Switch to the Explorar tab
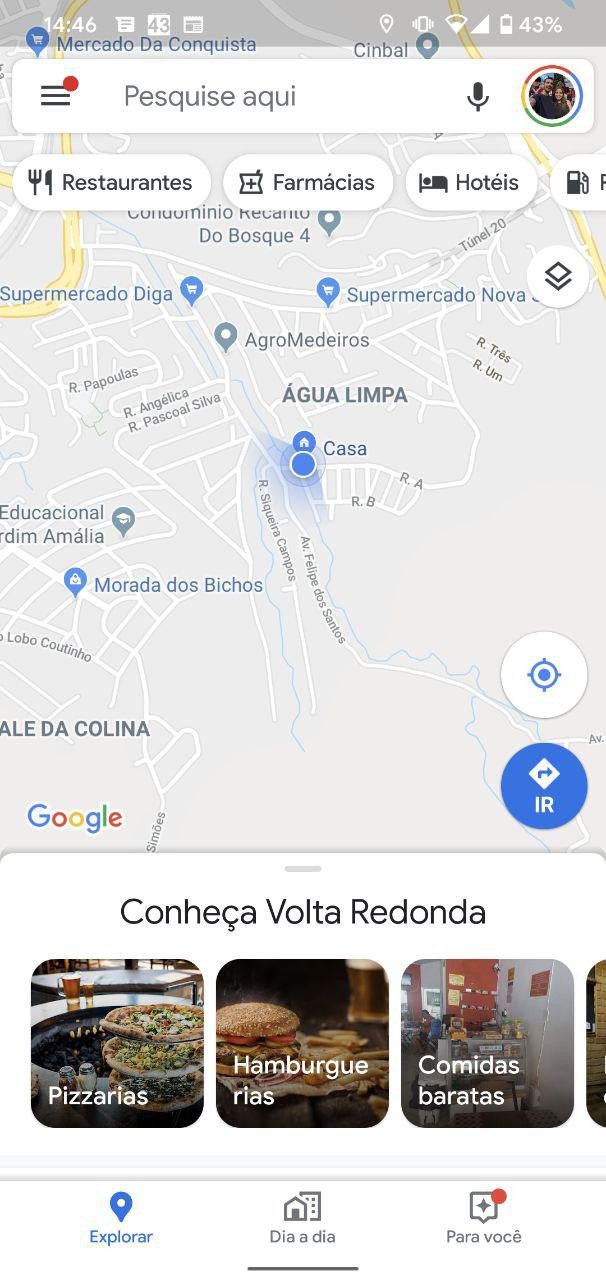This screenshot has height=1280, width=606. [x=121, y=1218]
